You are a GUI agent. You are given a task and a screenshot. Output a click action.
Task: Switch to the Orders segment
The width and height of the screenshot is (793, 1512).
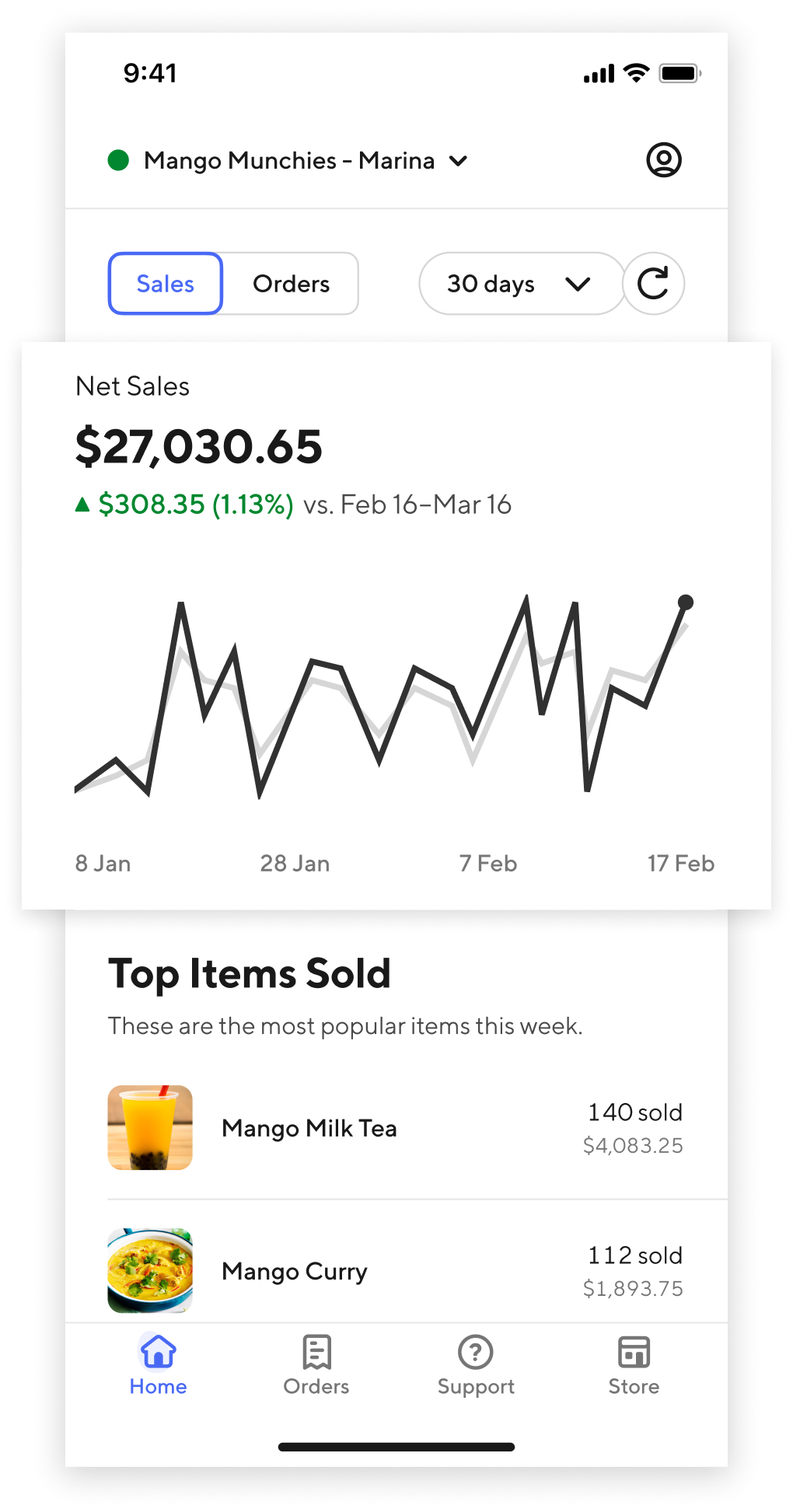[291, 284]
